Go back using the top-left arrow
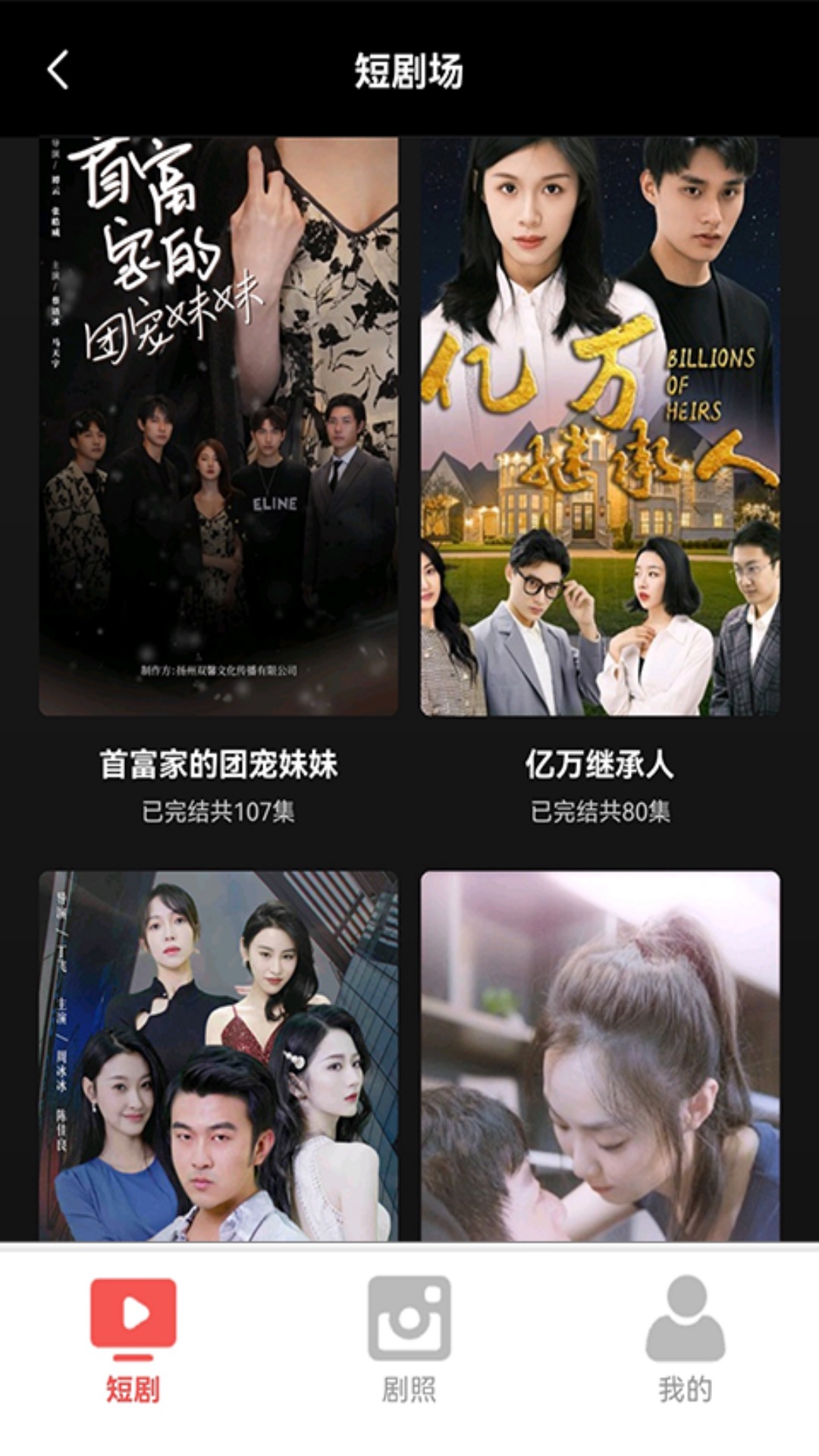819x1456 pixels. coord(58,71)
